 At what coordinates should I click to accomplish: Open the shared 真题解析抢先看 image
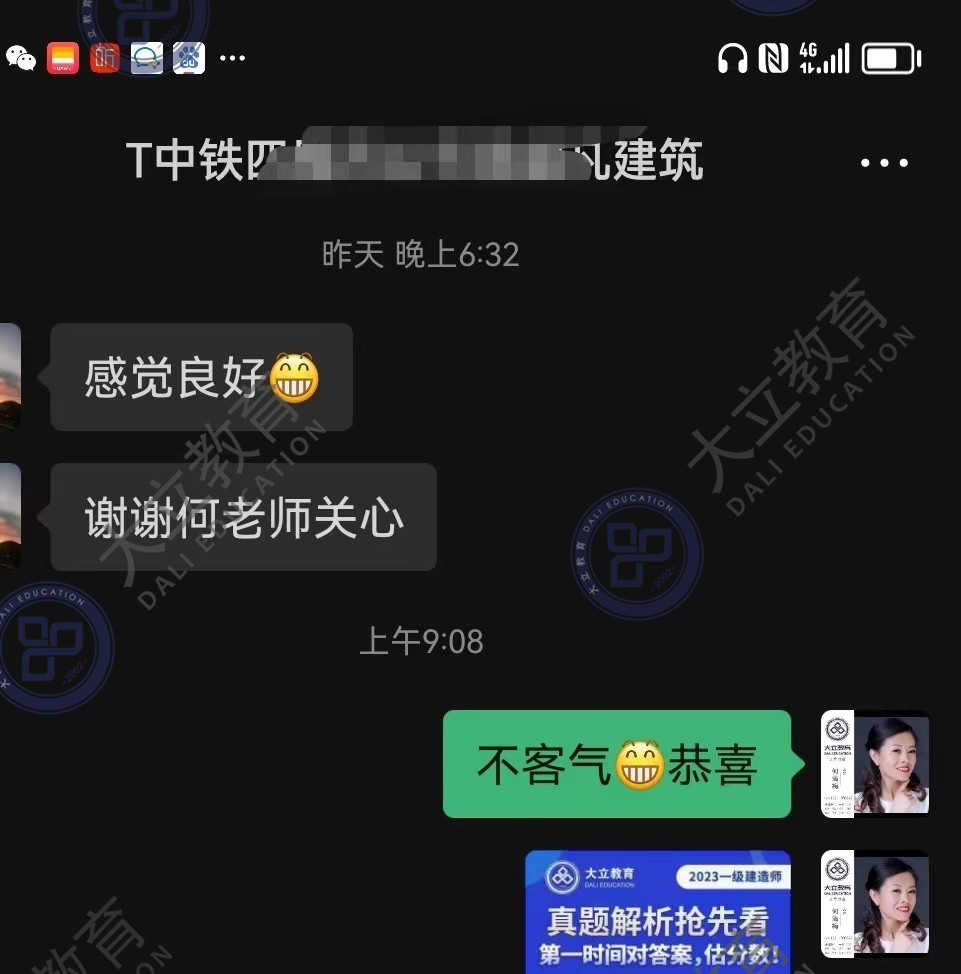point(657,911)
